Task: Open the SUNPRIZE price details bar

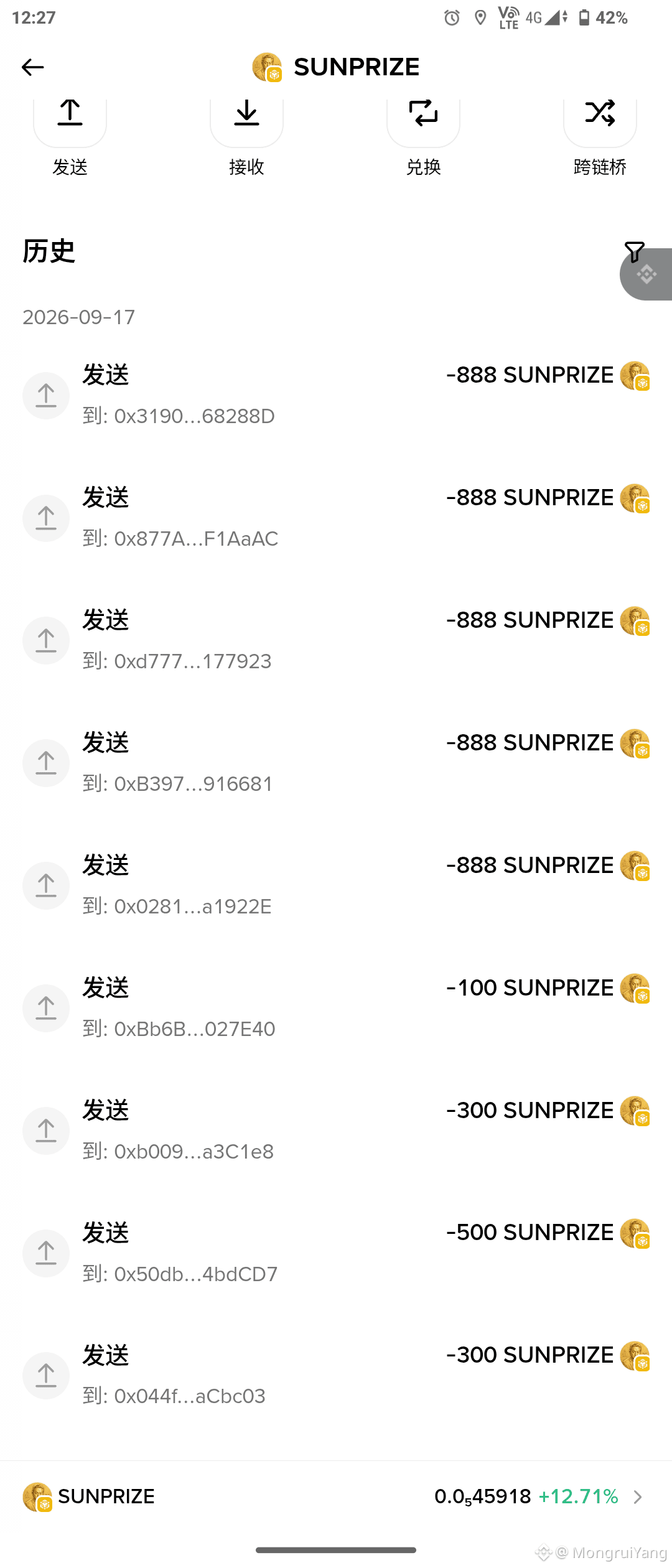Action: [336, 1496]
